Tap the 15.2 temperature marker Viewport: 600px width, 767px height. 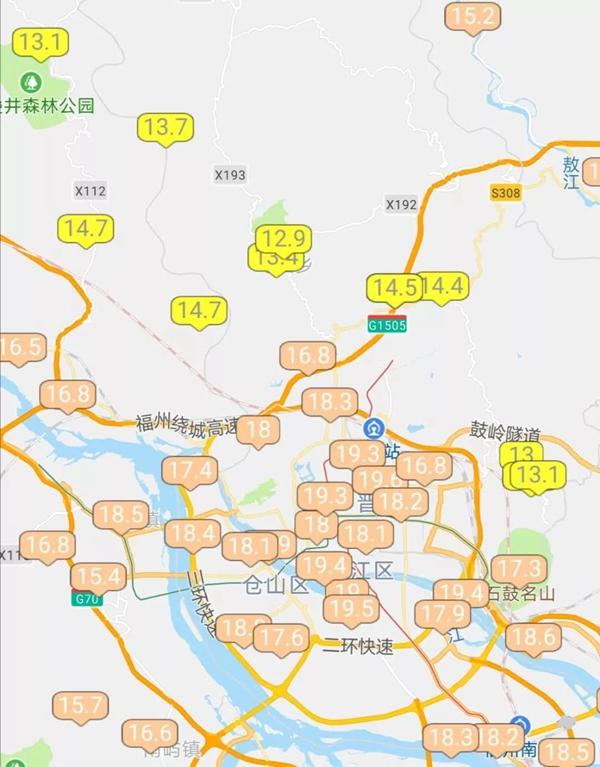pos(473,16)
